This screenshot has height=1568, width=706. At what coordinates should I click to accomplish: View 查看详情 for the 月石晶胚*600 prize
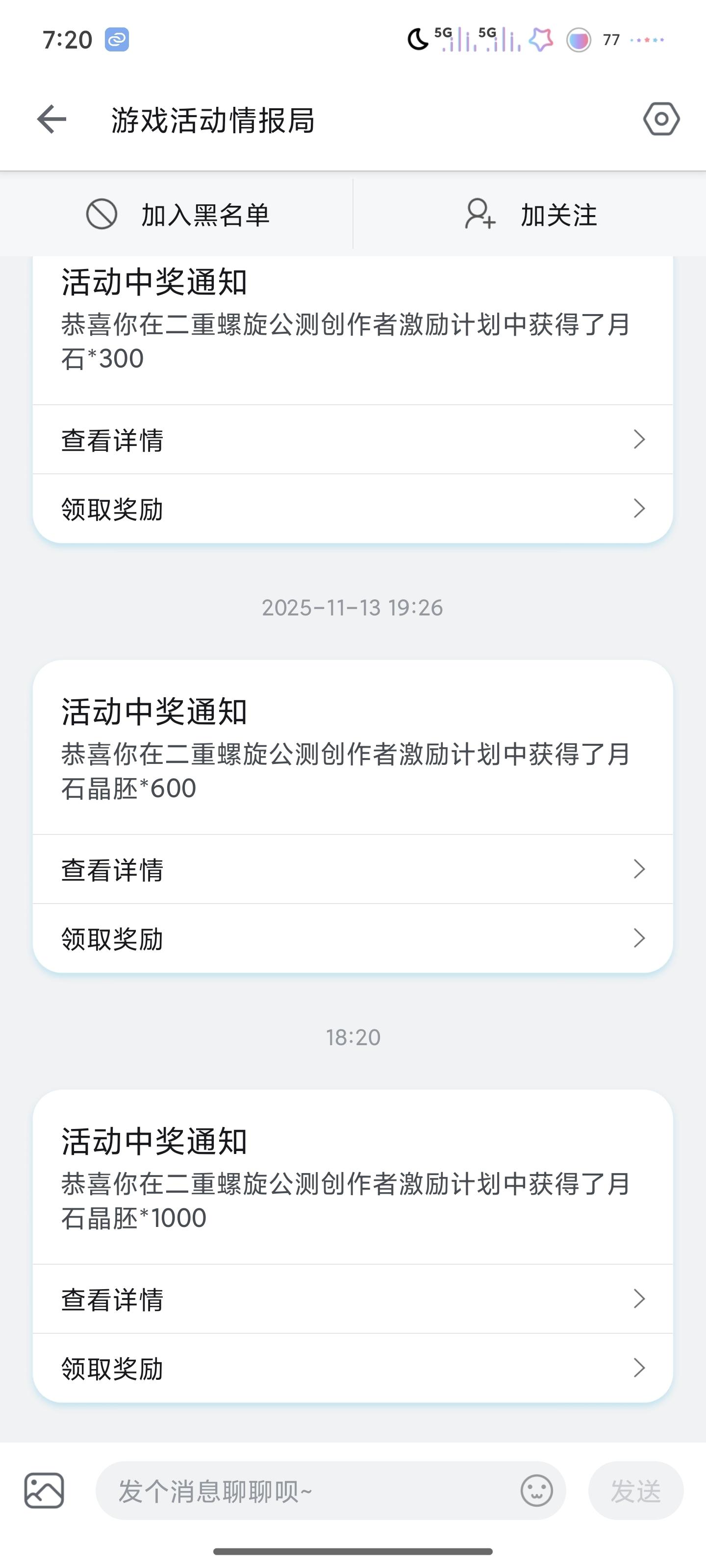click(x=353, y=869)
